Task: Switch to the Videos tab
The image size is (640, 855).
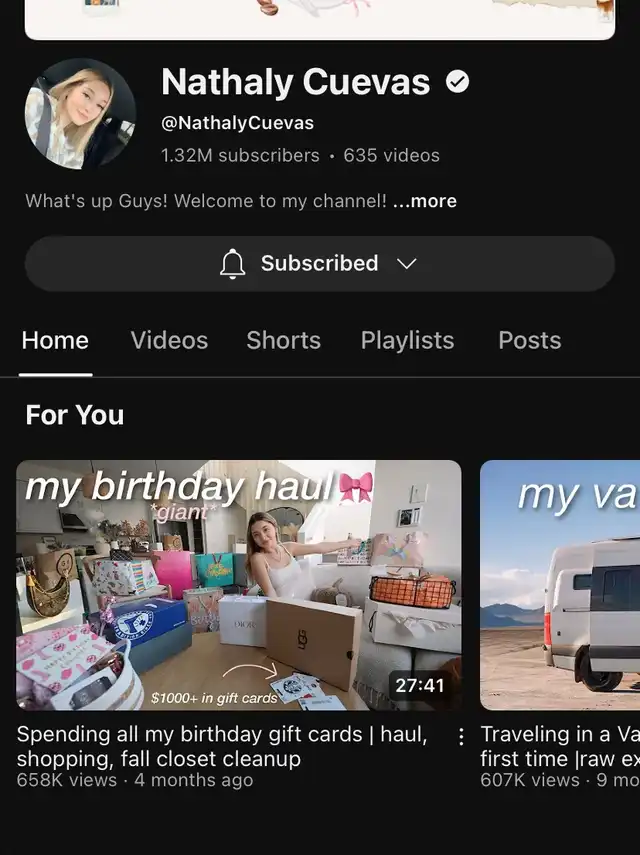Action: (x=169, y=340)
